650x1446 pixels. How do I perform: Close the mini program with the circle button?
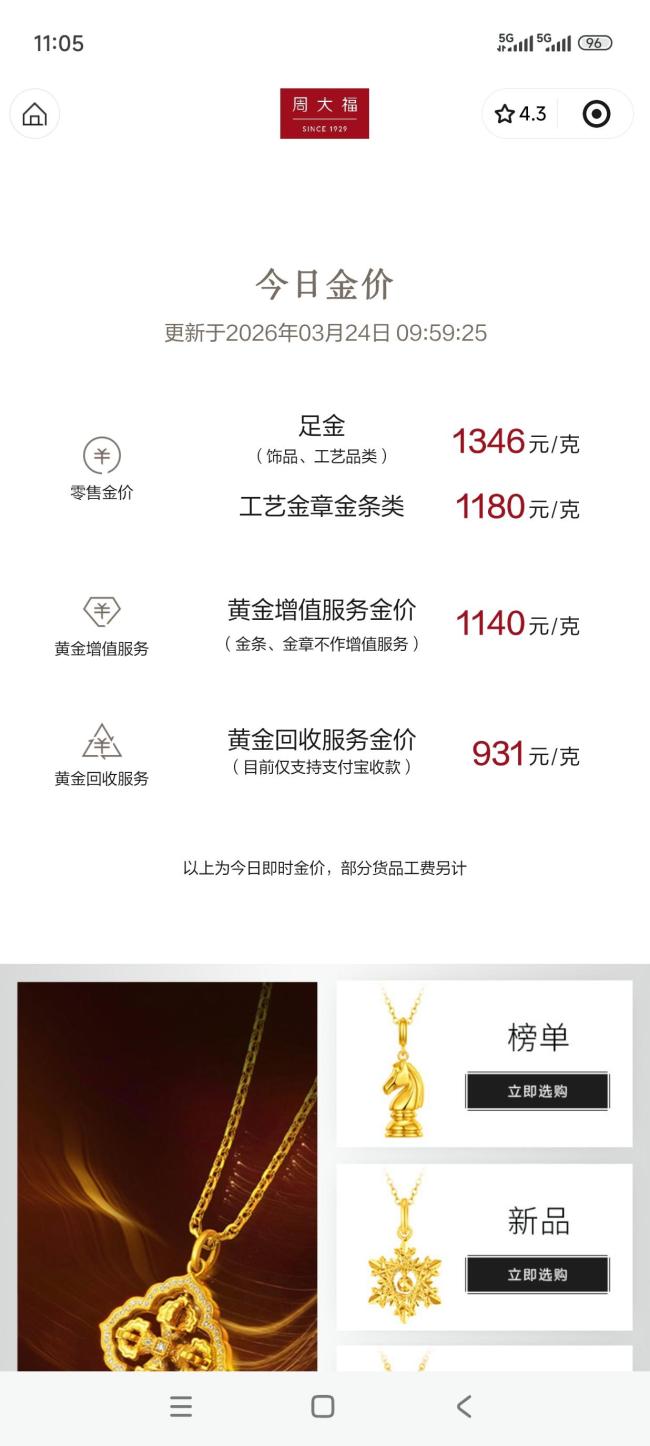[x=596, y=114]
